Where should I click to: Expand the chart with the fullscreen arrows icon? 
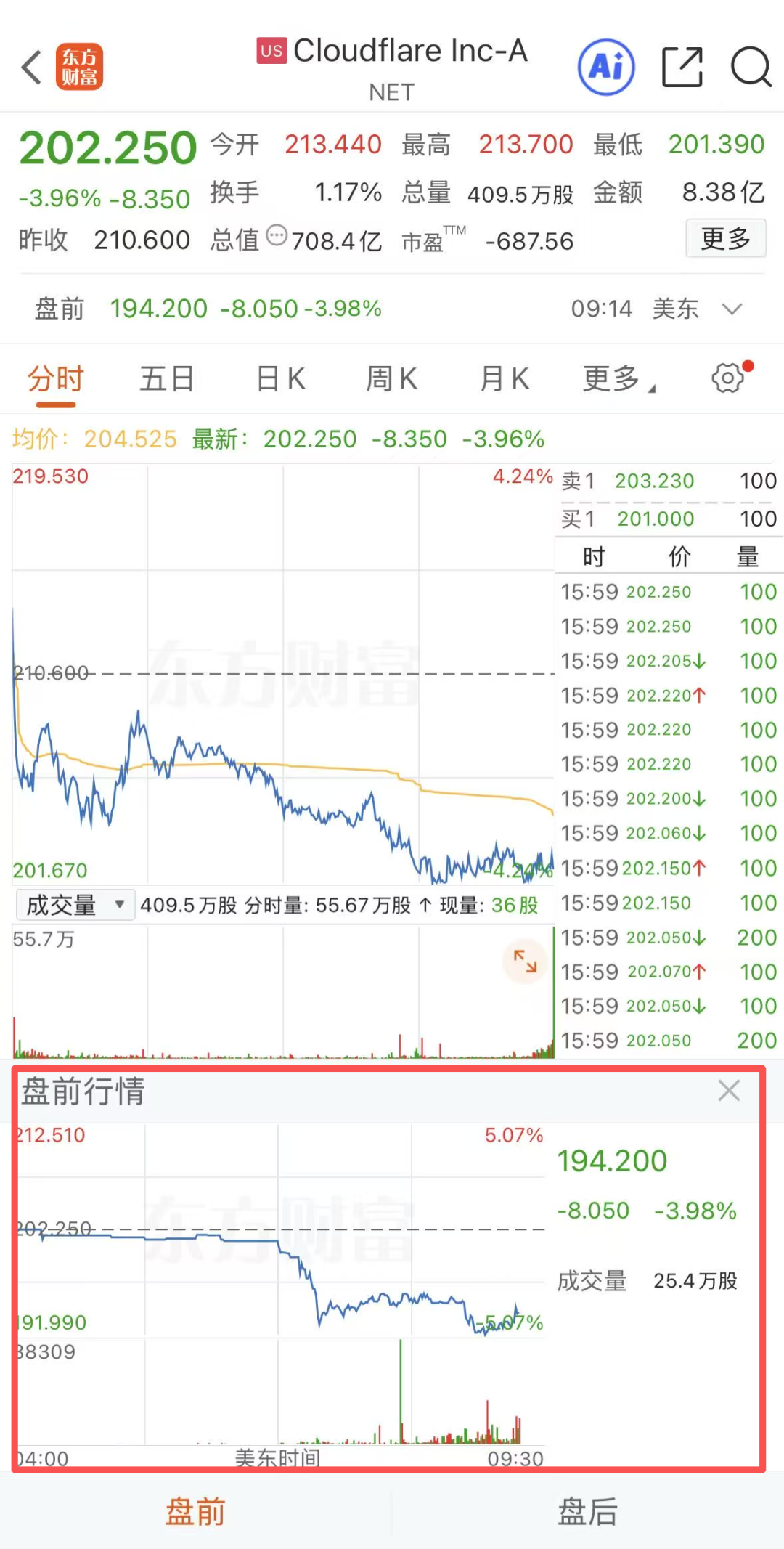click(x=525, y=961)
